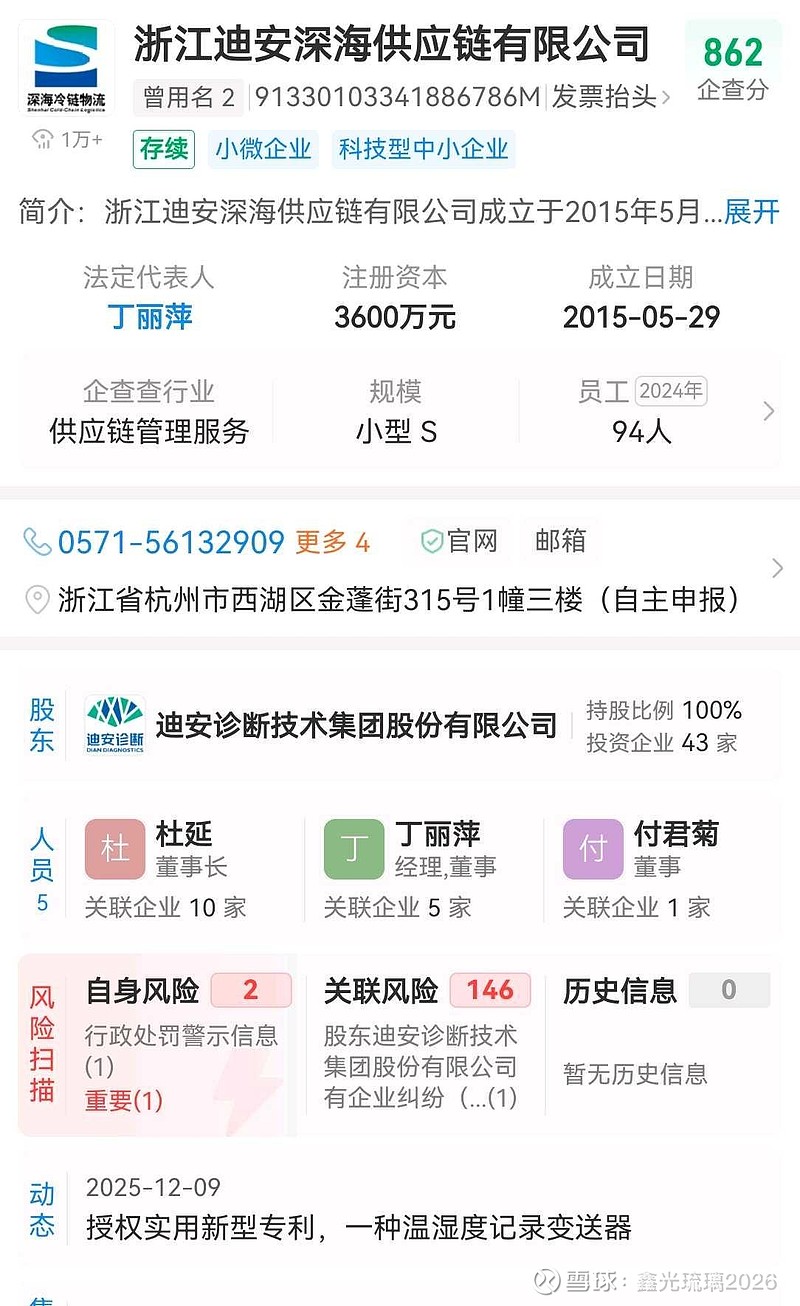800x1306 pixels.
Task: Click the chevron on the 员工 94人 row
Action: tap(768, 410)
